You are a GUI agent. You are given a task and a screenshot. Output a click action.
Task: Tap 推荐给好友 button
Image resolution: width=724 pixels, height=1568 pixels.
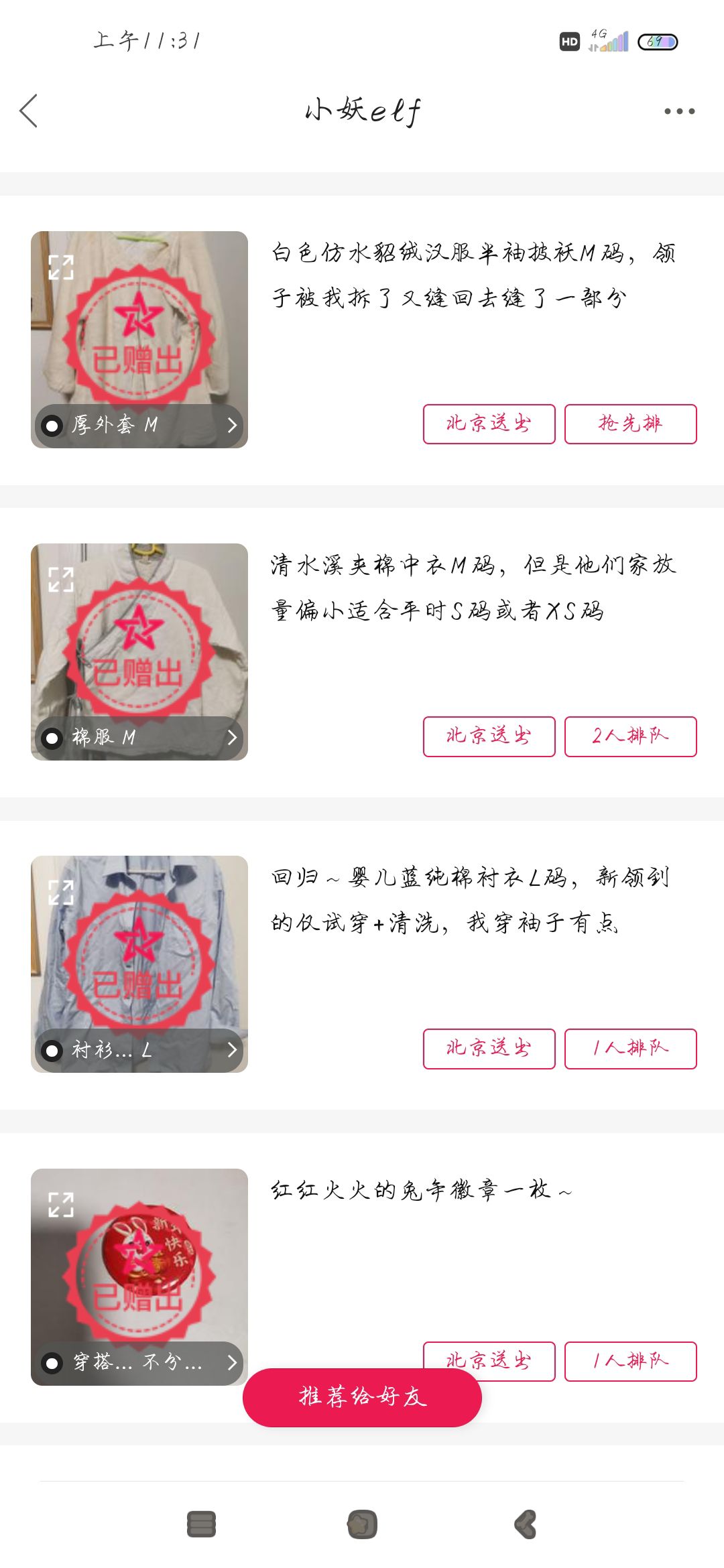[362, 1397]
